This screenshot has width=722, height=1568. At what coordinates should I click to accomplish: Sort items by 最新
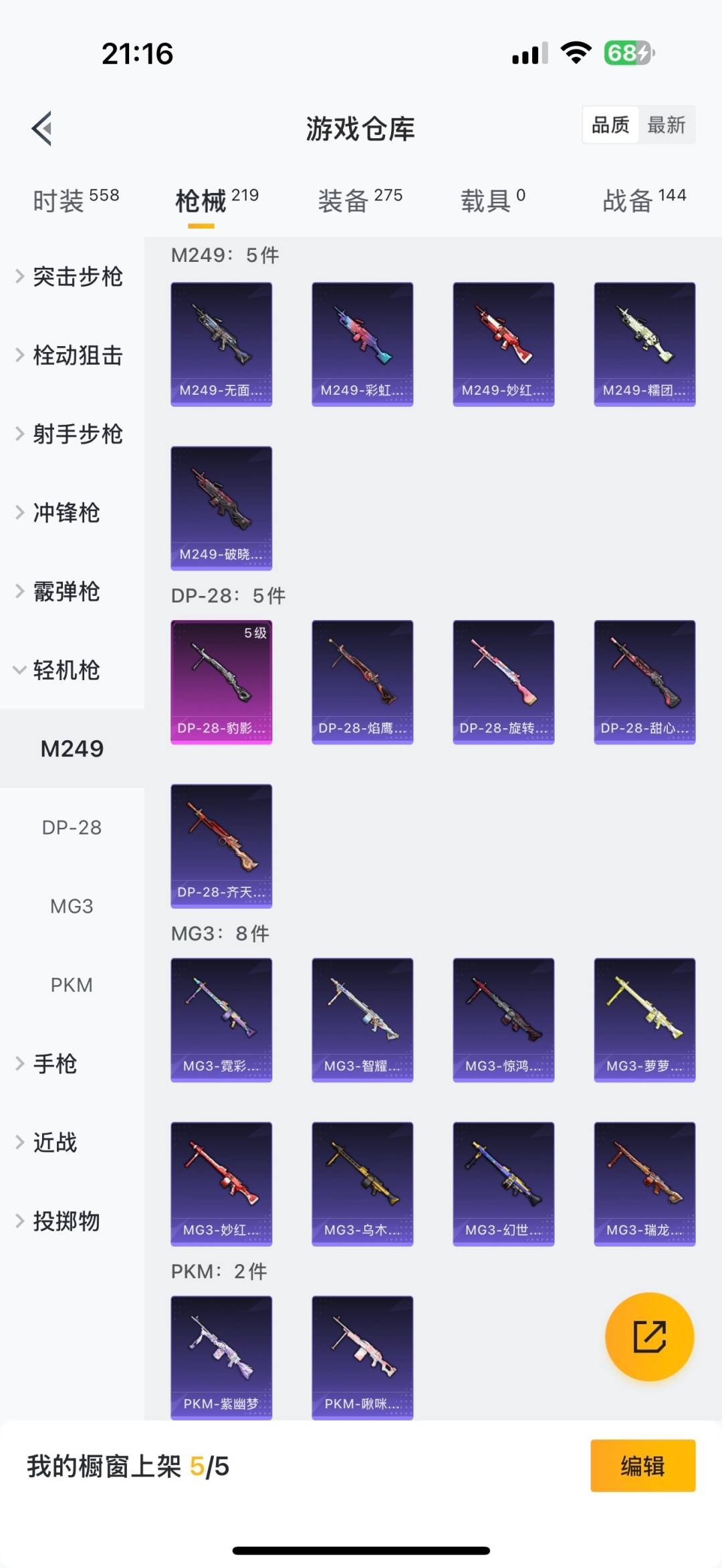pyautogui.click(x=666, y=125)
